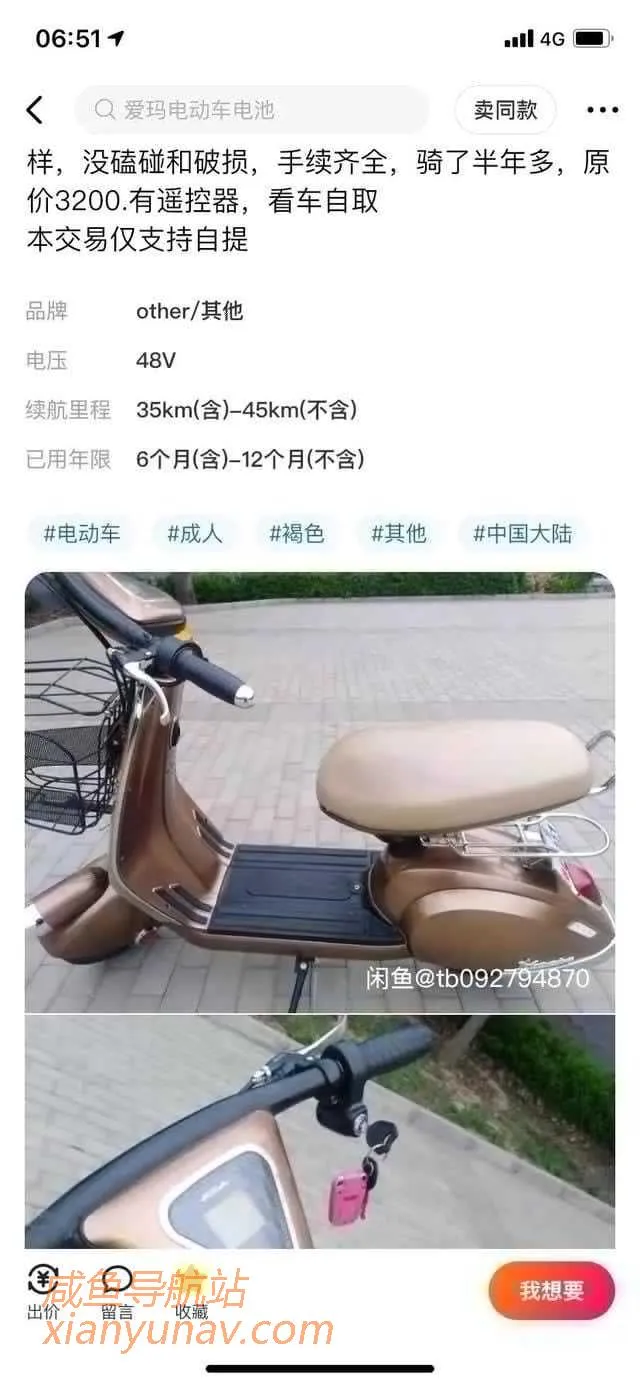Viewport: 640px width, 1385px height.
Task: View the brown scooter side photo
Action: (320, 790)
